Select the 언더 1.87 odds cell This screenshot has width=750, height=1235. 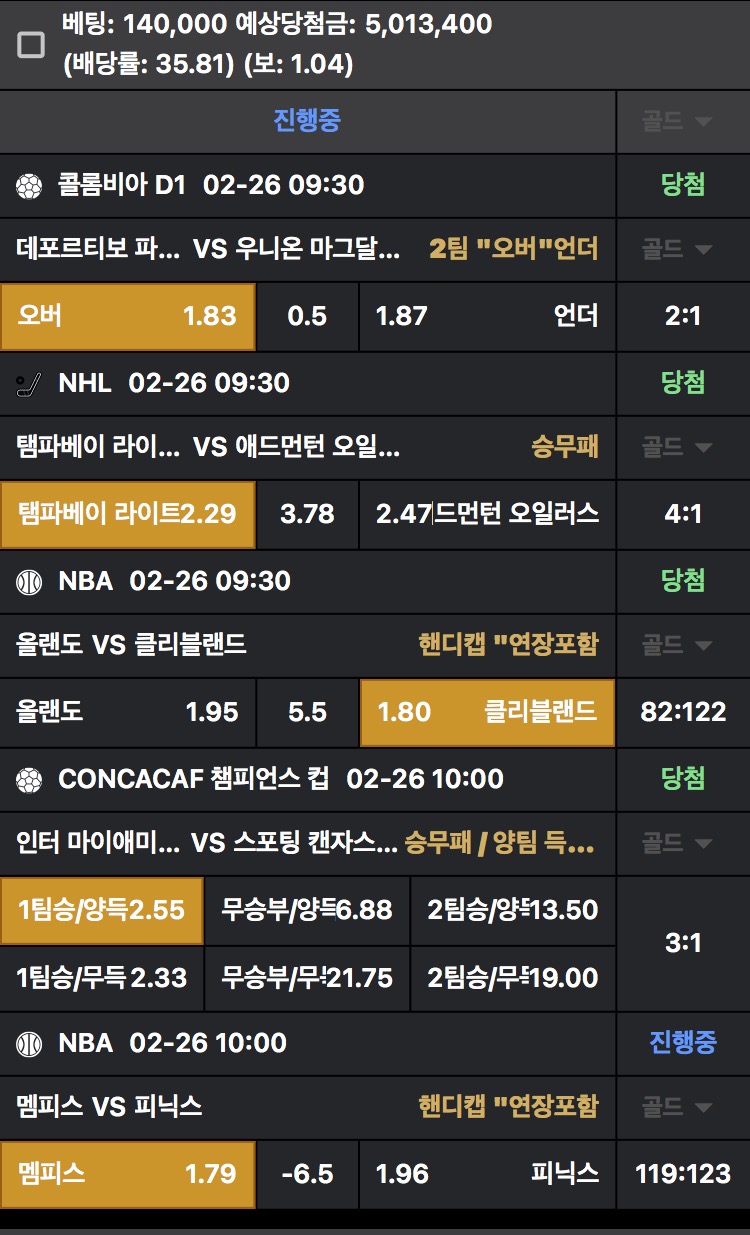coord(487,316)
